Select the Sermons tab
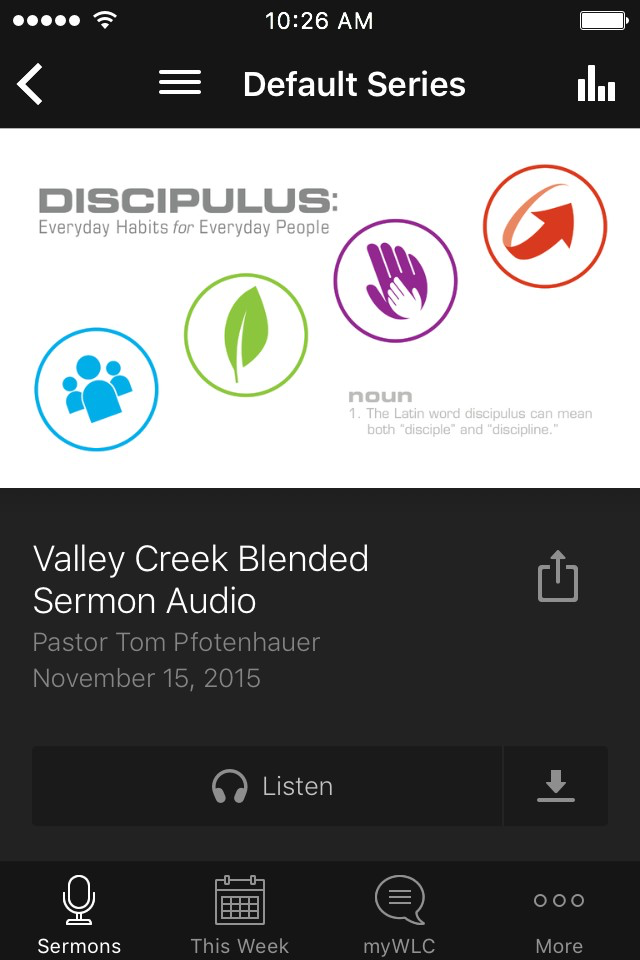 coord(79,914)
